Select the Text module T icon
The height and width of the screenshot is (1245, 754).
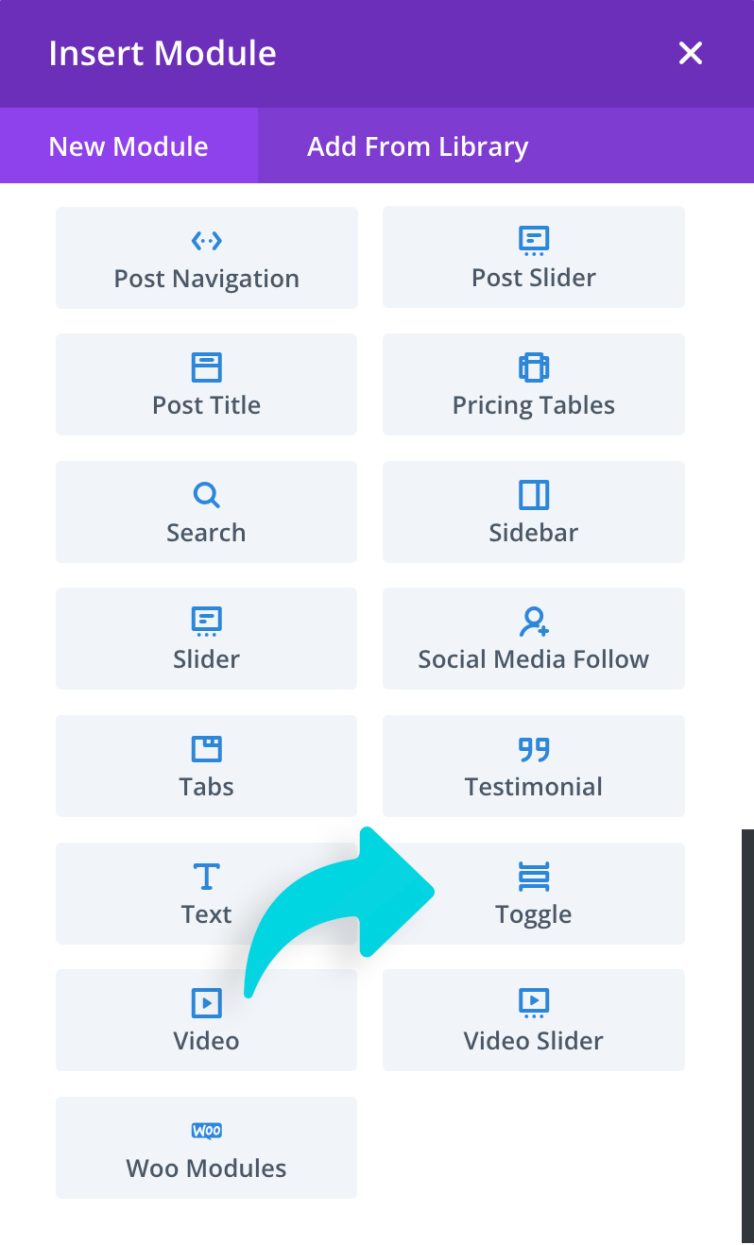[x=206, y=875]
